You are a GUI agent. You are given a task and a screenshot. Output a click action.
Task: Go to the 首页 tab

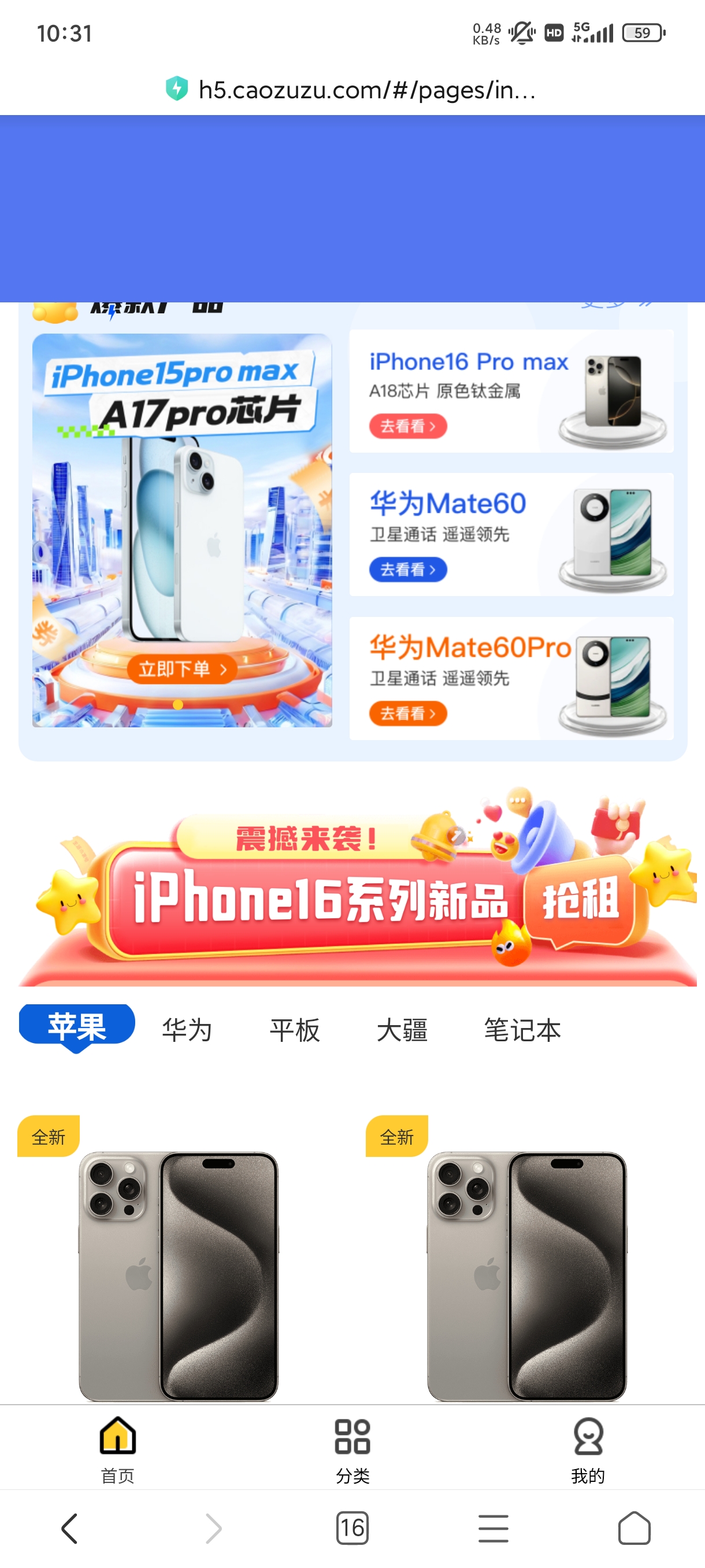pyautogui.click(x=117, y=1449)
